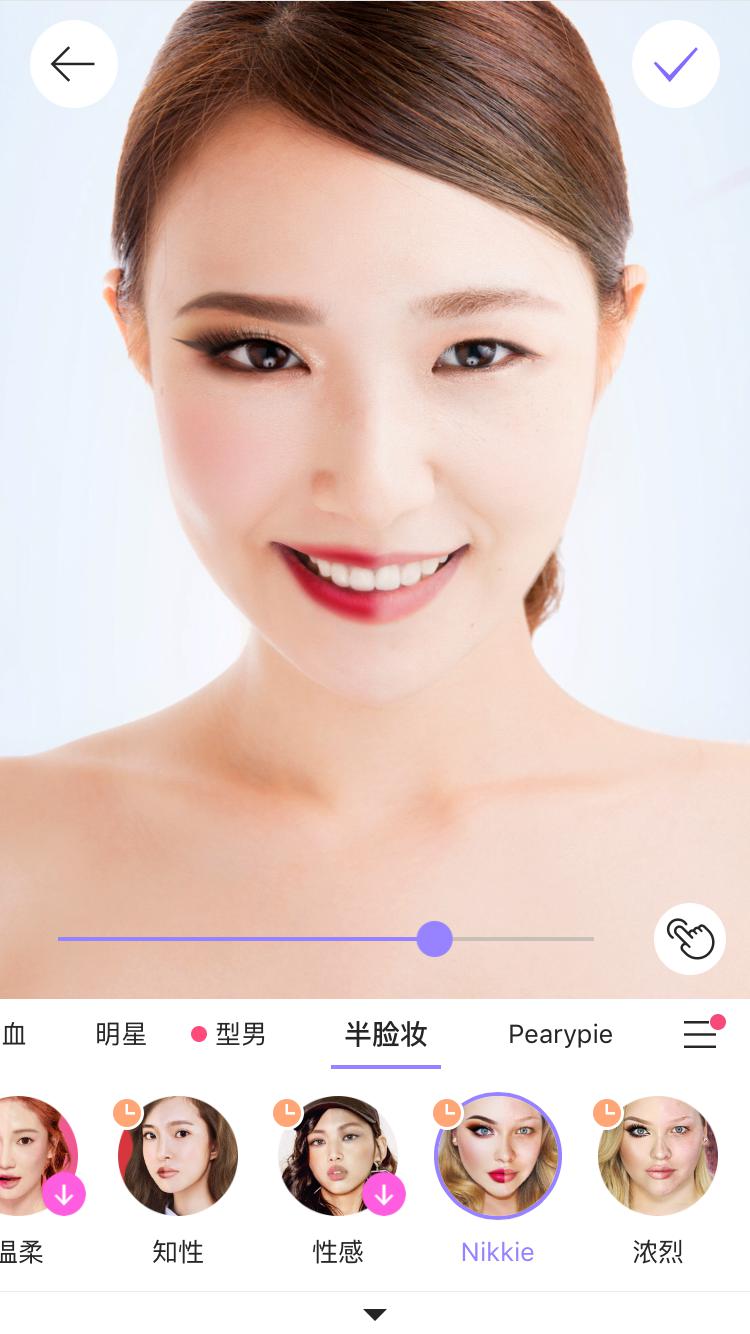Viewport: 750px width, 1334px height.
Task: Select the Nikkie makeup style
Action: click(498, 1156)
